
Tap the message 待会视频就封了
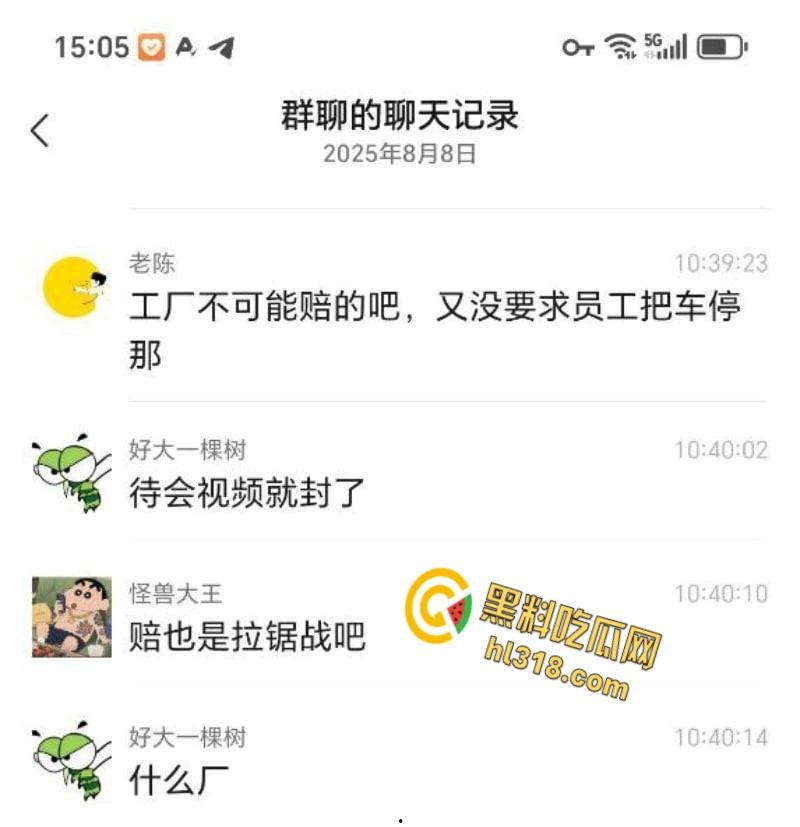coord(233,494)
